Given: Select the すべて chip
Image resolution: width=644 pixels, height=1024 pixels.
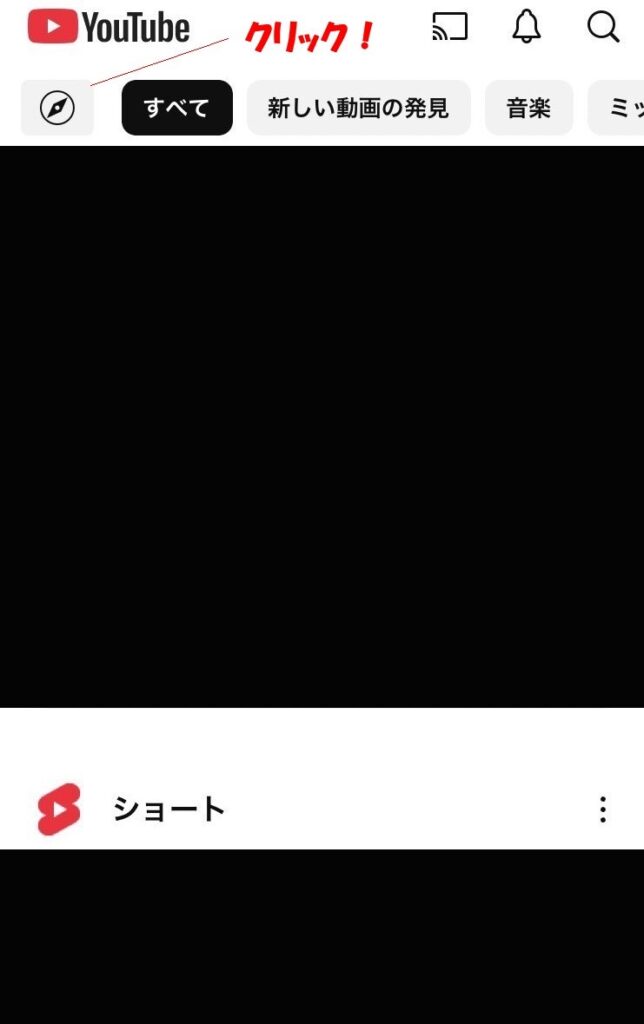Looking at the screenshot, I should tap(177, 108).
